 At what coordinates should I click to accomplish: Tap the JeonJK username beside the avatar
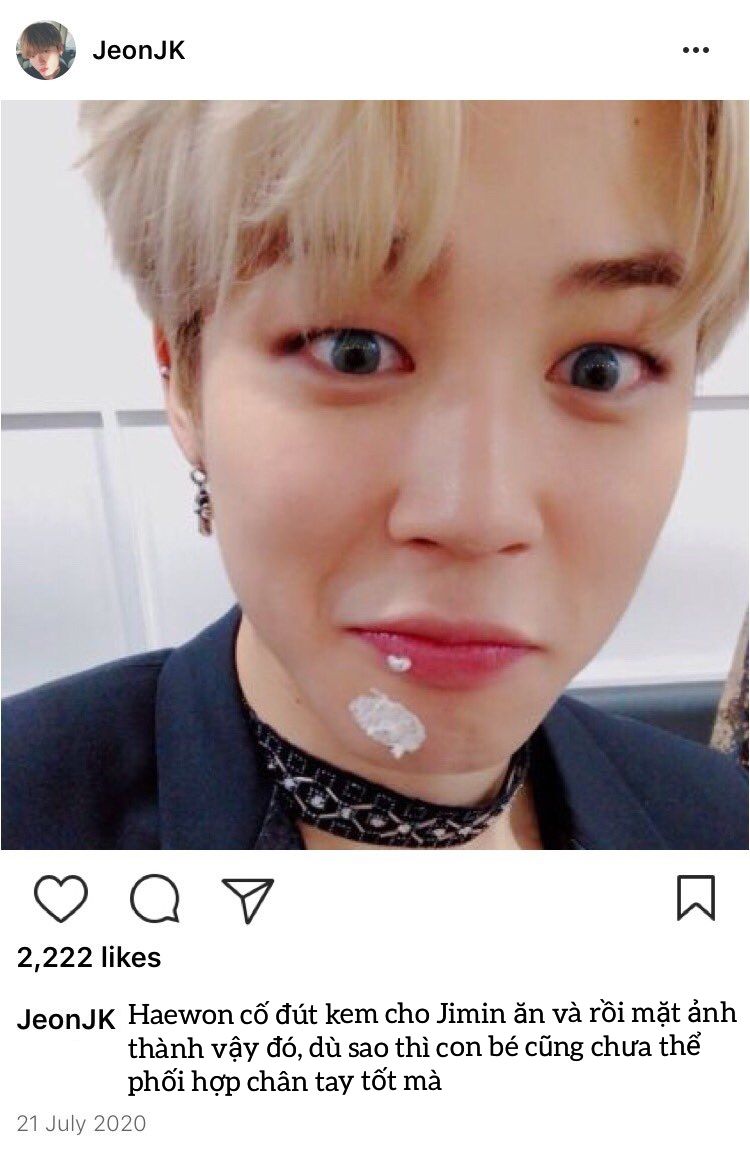coord(139,51)
